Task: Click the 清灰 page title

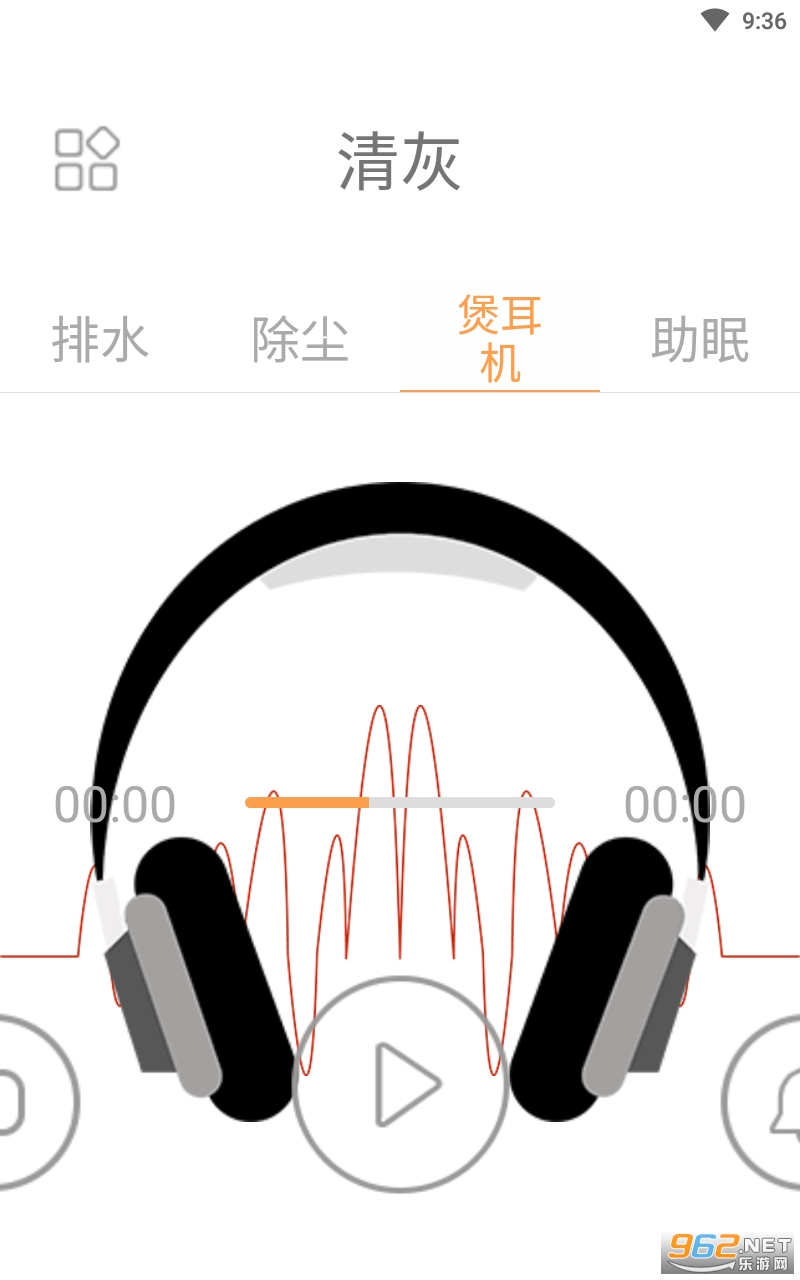Action: point(399,160)
